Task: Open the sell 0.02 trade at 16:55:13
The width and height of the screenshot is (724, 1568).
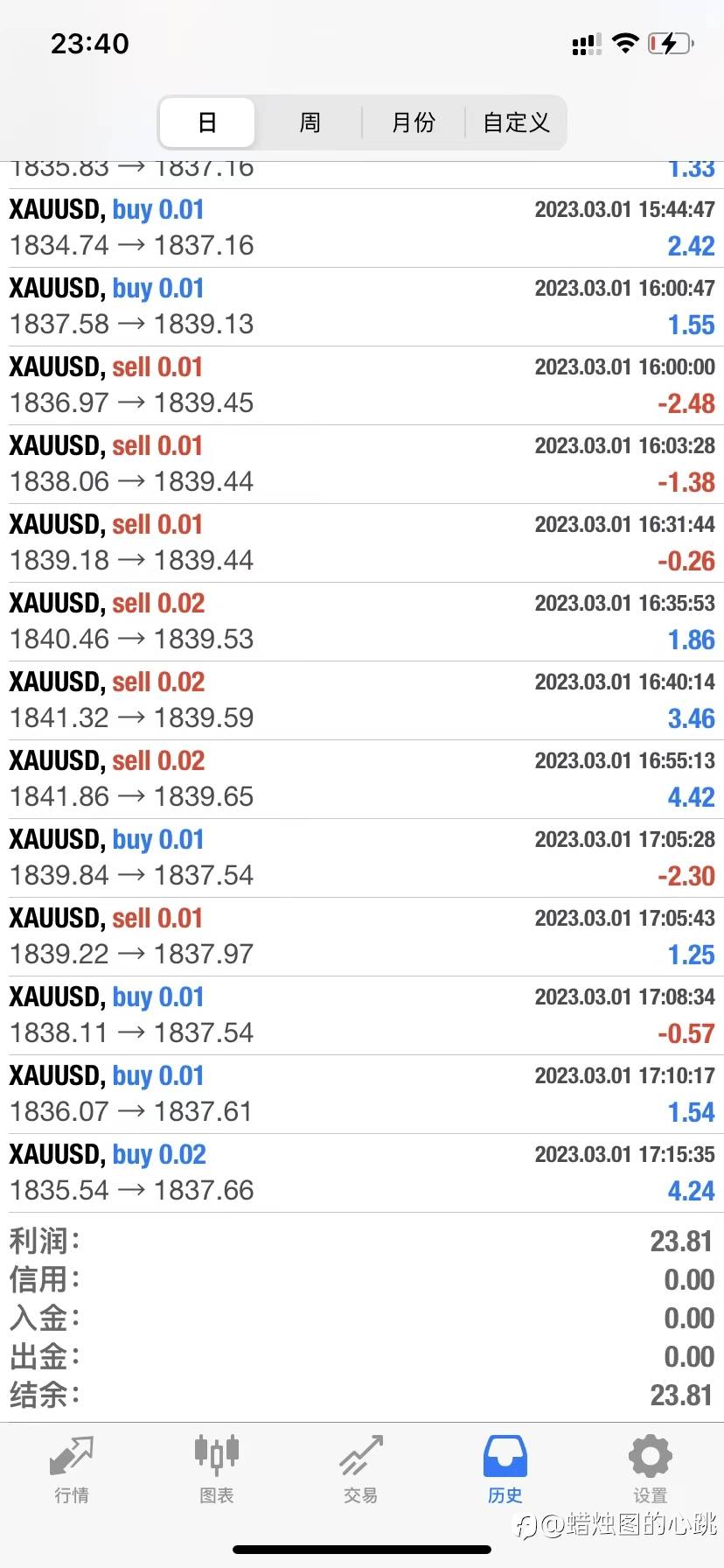Action: [362, 780]
